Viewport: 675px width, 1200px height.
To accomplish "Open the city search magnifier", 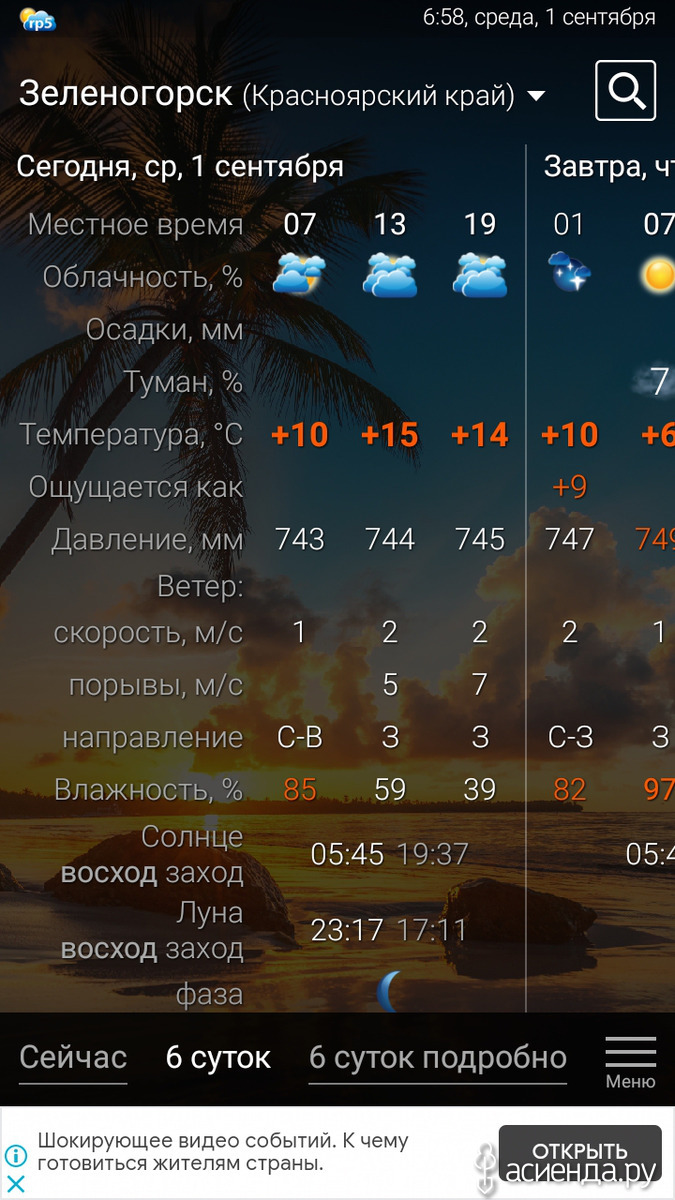I will pos(626,91).
